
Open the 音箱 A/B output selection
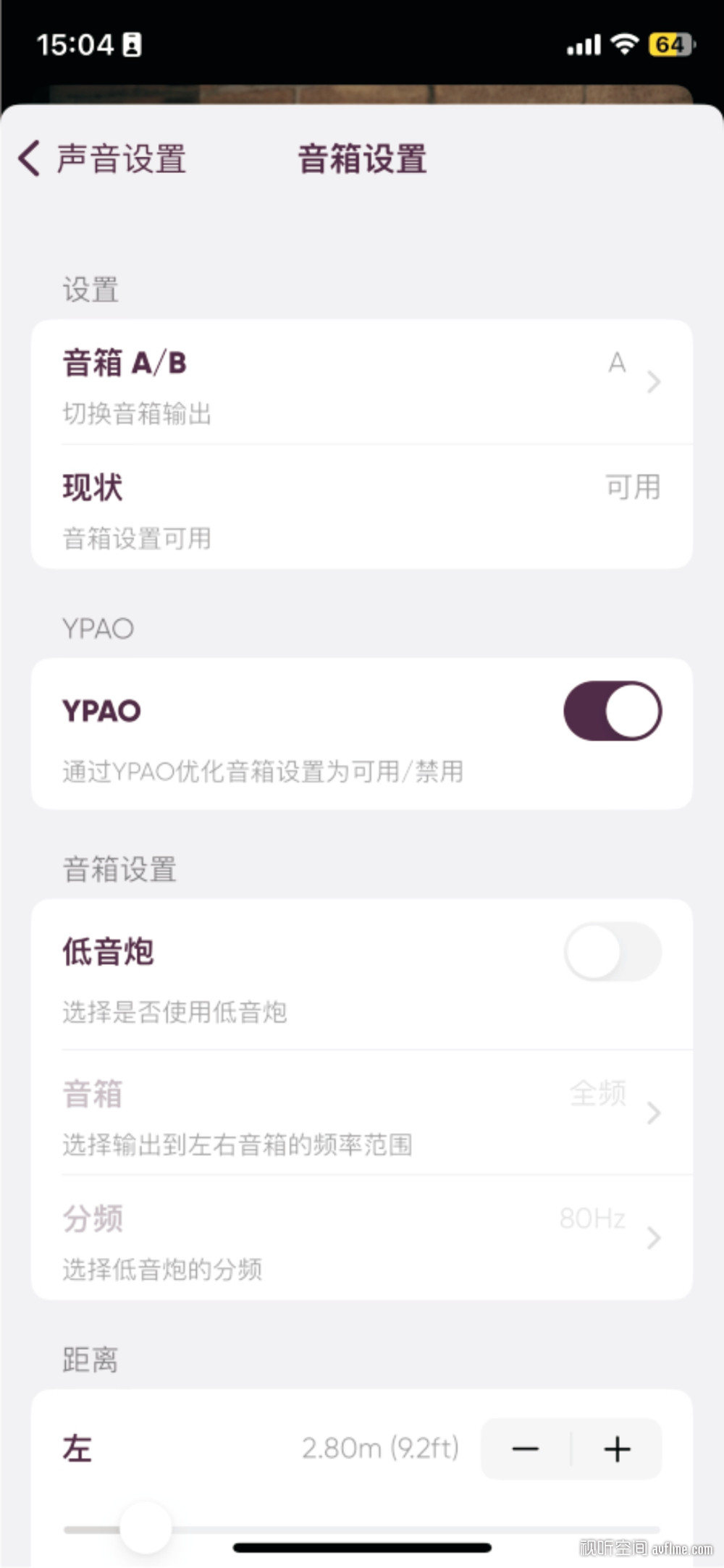pyautogui.click(x=362, y=382)
